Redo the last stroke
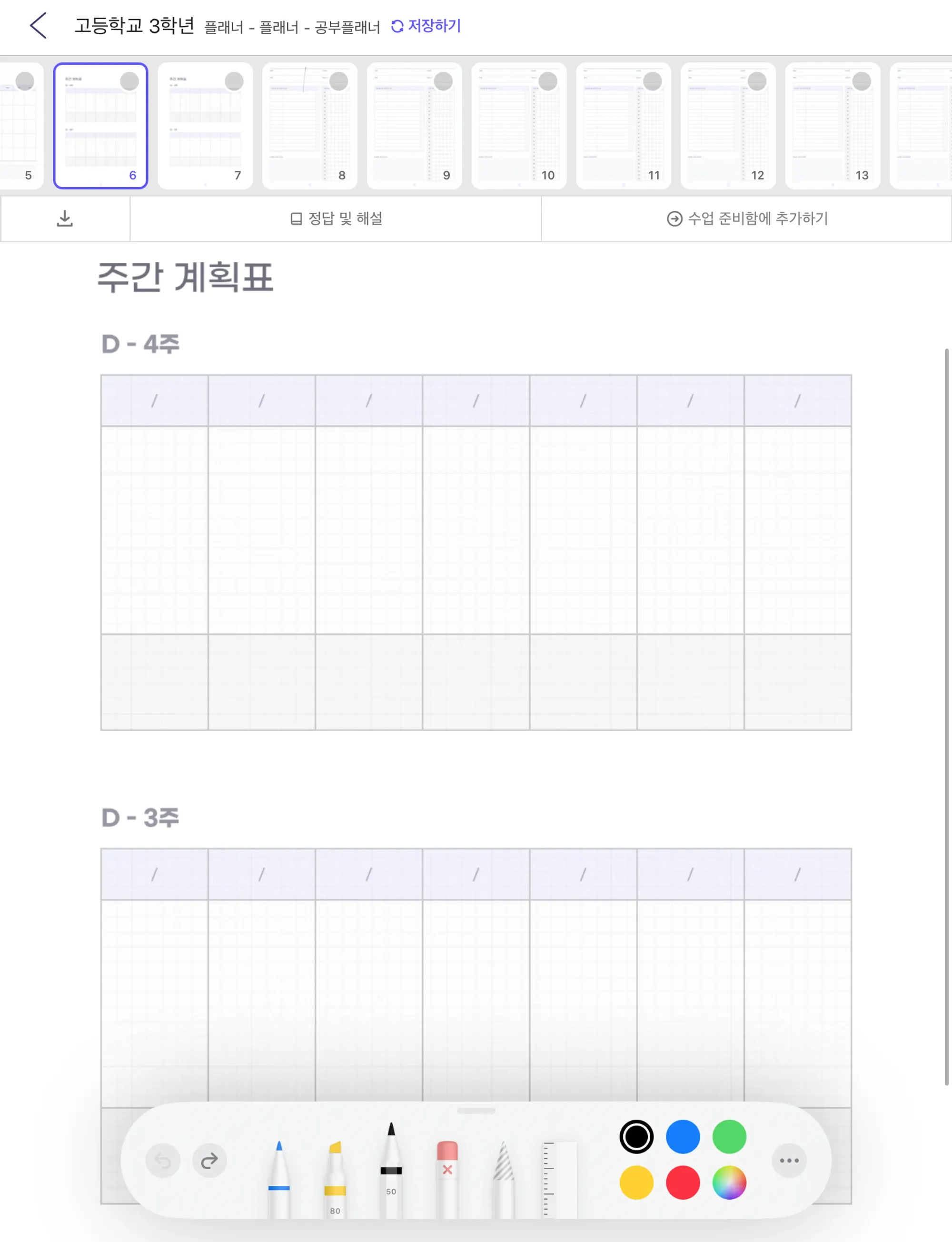The image size is (952, 1242). click(x=209, y=1161)
